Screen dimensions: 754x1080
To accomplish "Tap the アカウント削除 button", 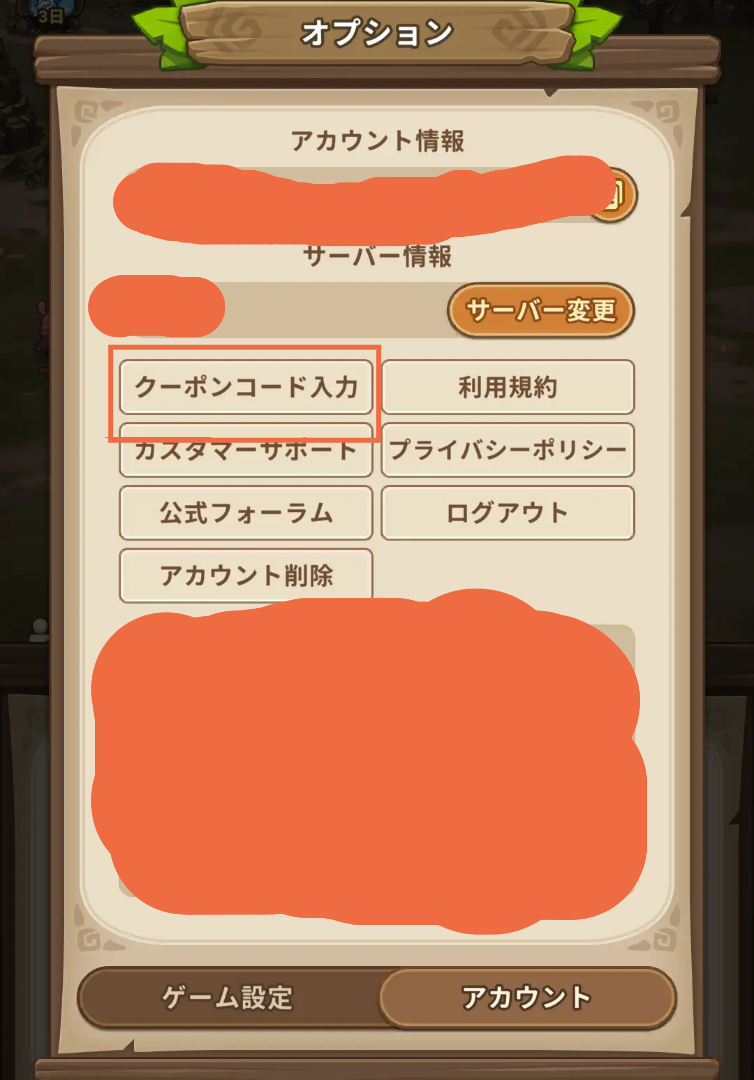I will click(246, 576).
